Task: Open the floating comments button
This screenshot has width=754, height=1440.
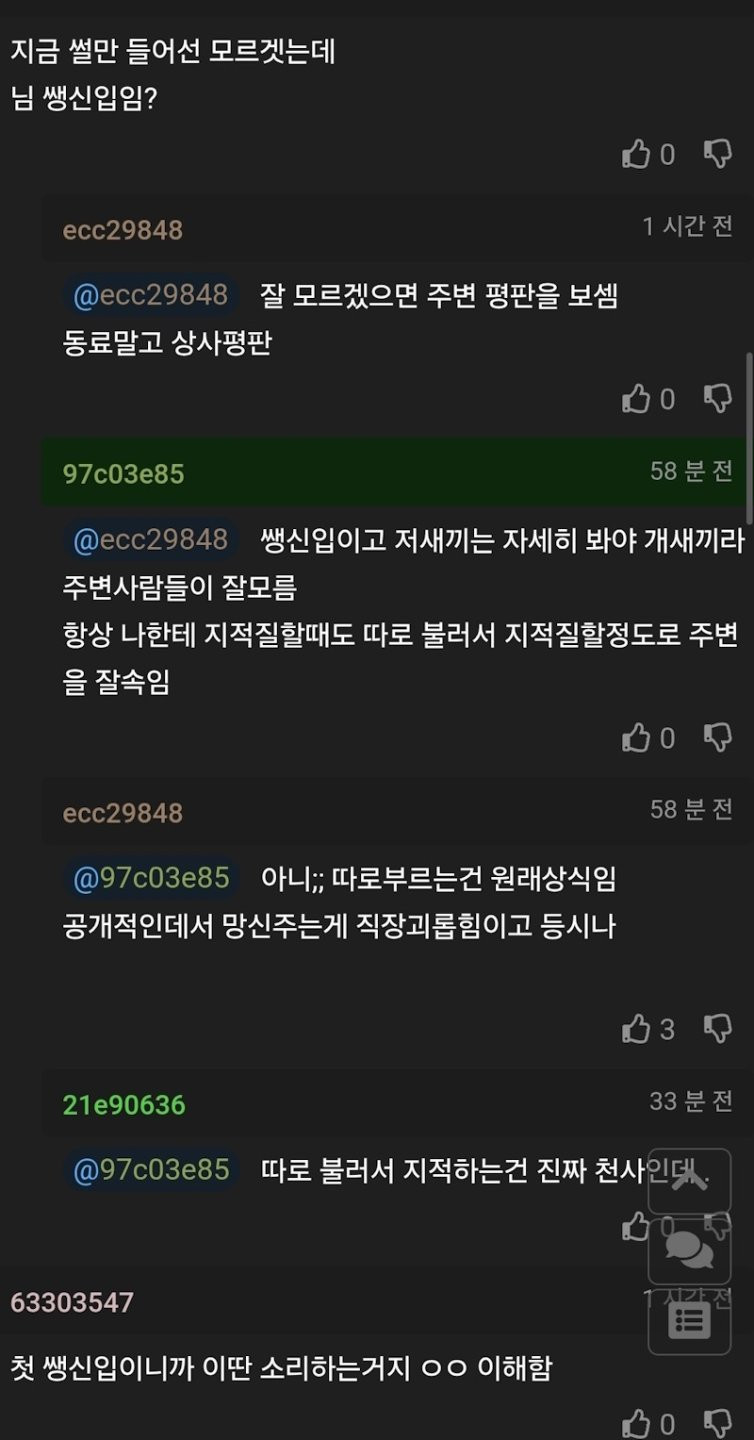Action: click(689, 1250)
